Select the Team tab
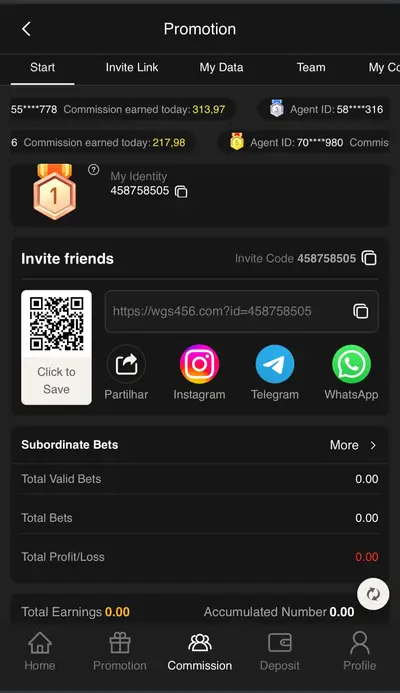 (x=311, y=67)
